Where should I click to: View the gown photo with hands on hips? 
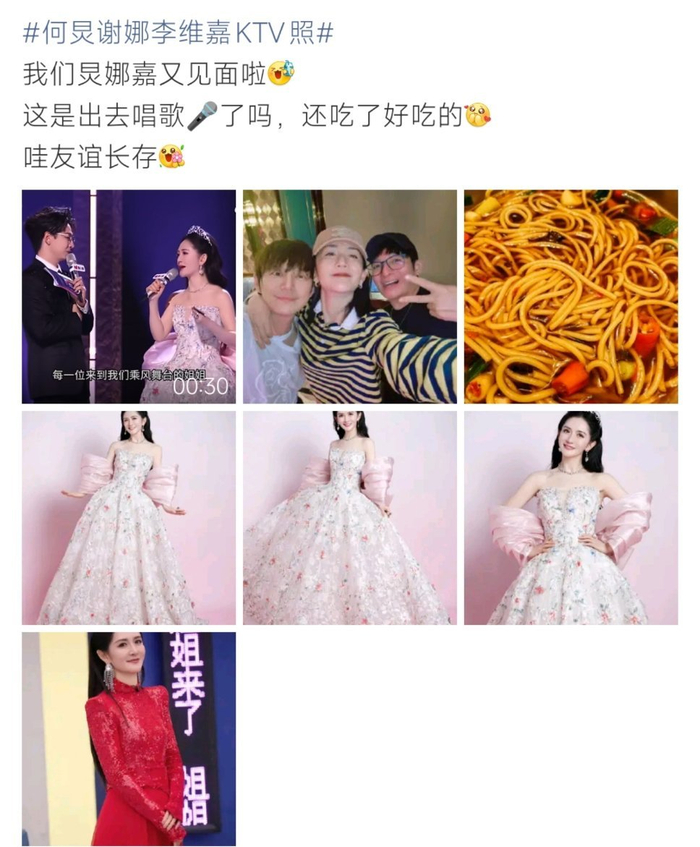click(x=570, y=517)
